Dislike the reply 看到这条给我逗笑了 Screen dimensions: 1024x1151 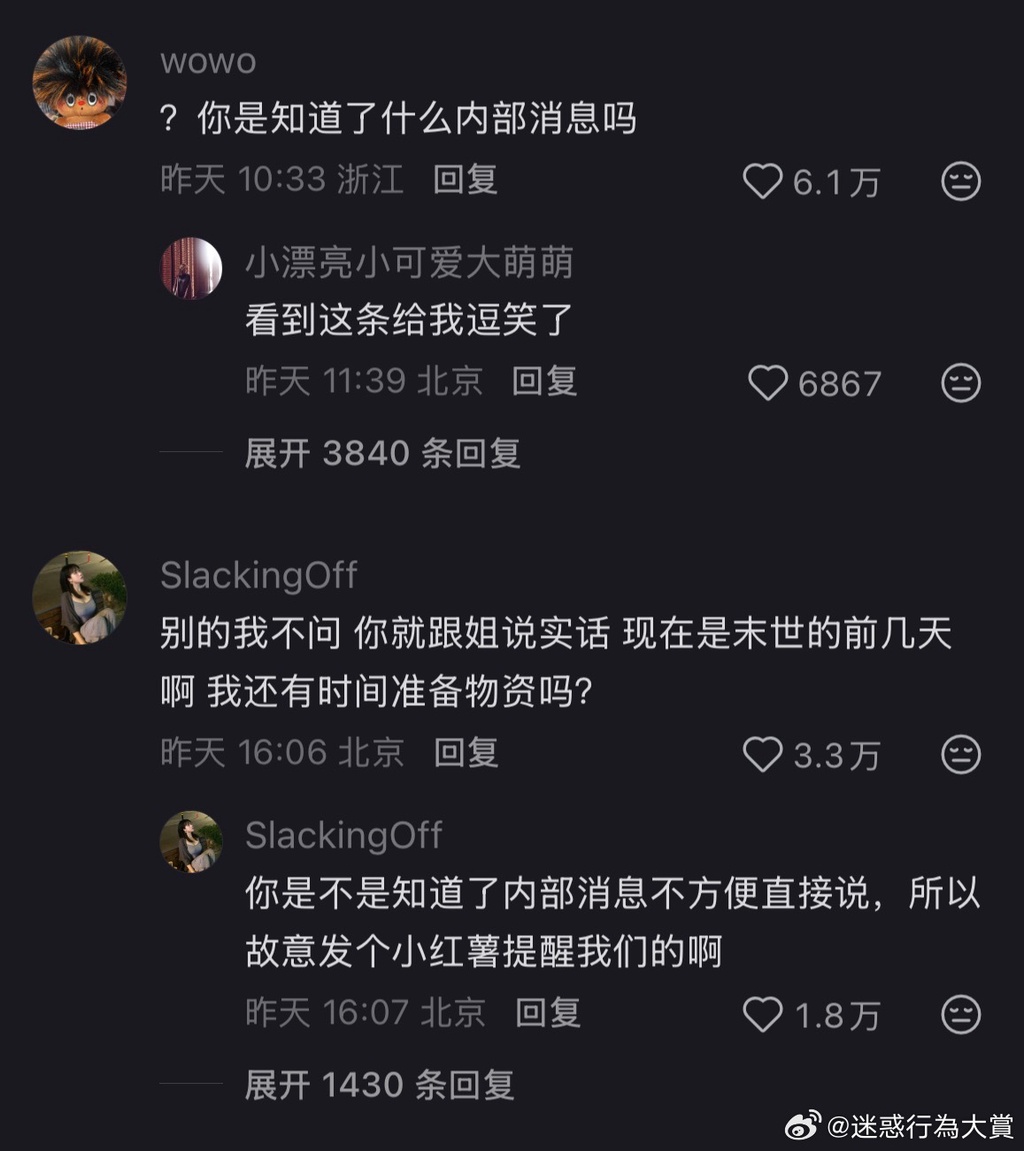coord(961,384)
